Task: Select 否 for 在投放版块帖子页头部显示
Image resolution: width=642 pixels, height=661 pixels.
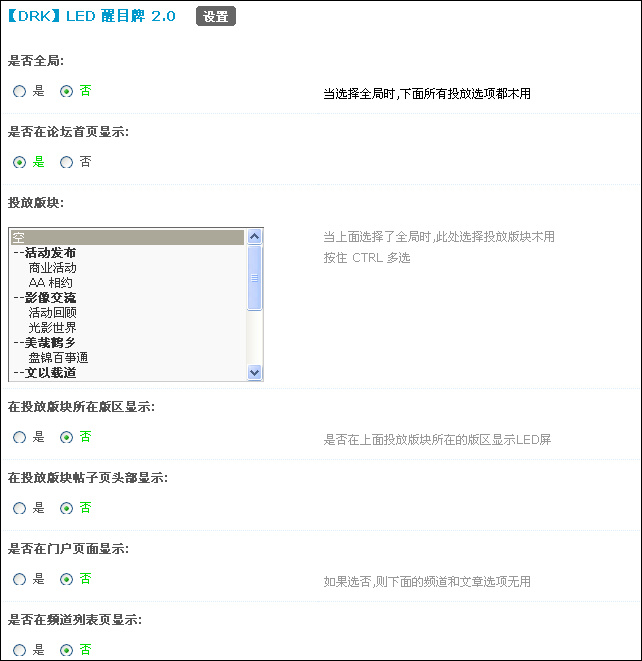Action: tap(67, 508)
